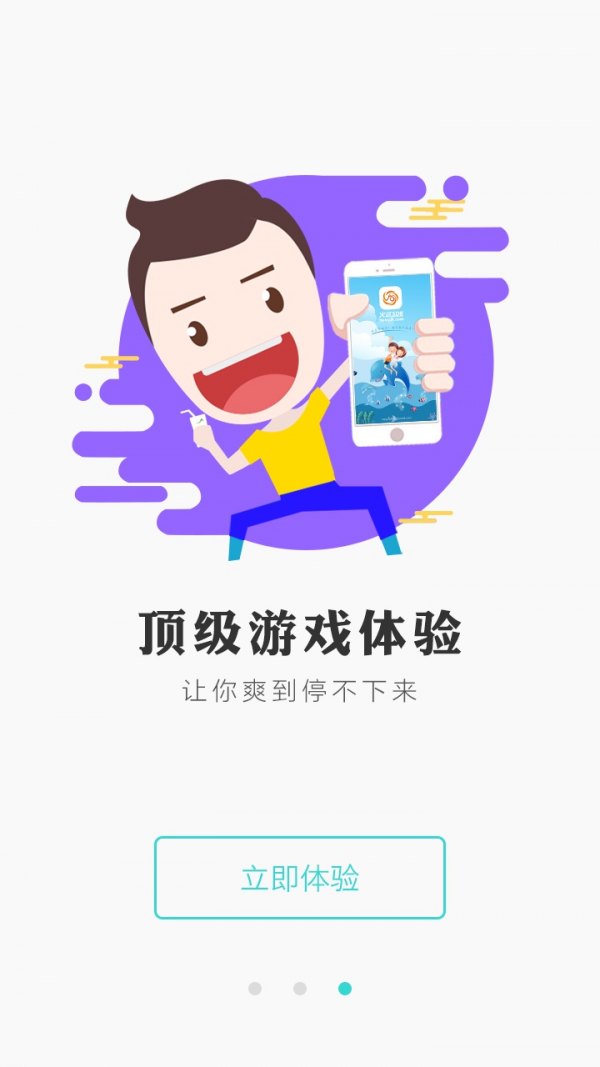
Task: Jump to the first onboarding page dot
Action: (x=255, y=988)
